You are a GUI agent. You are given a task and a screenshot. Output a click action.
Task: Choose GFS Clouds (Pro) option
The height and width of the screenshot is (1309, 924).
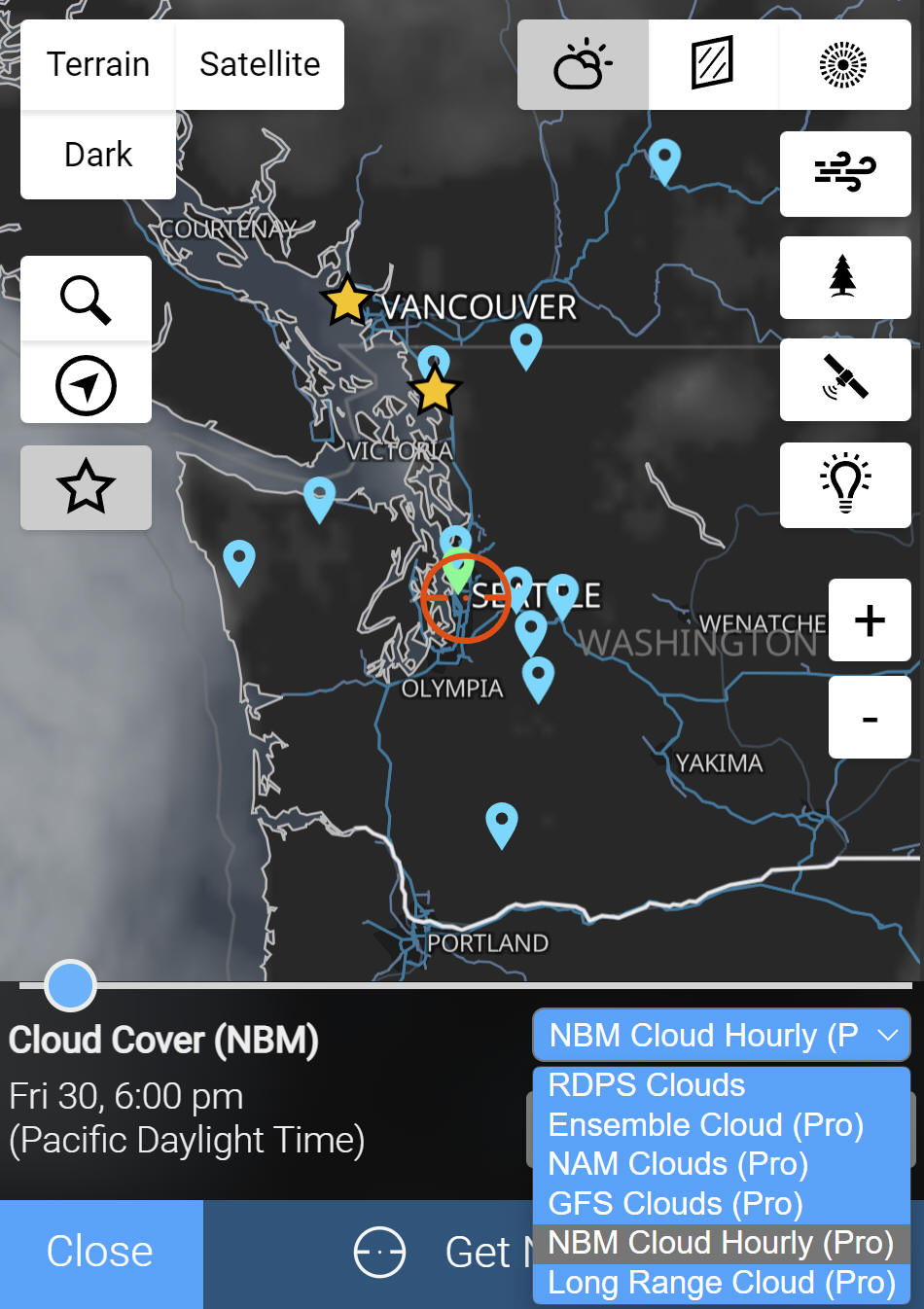[x=675, y=1204]
